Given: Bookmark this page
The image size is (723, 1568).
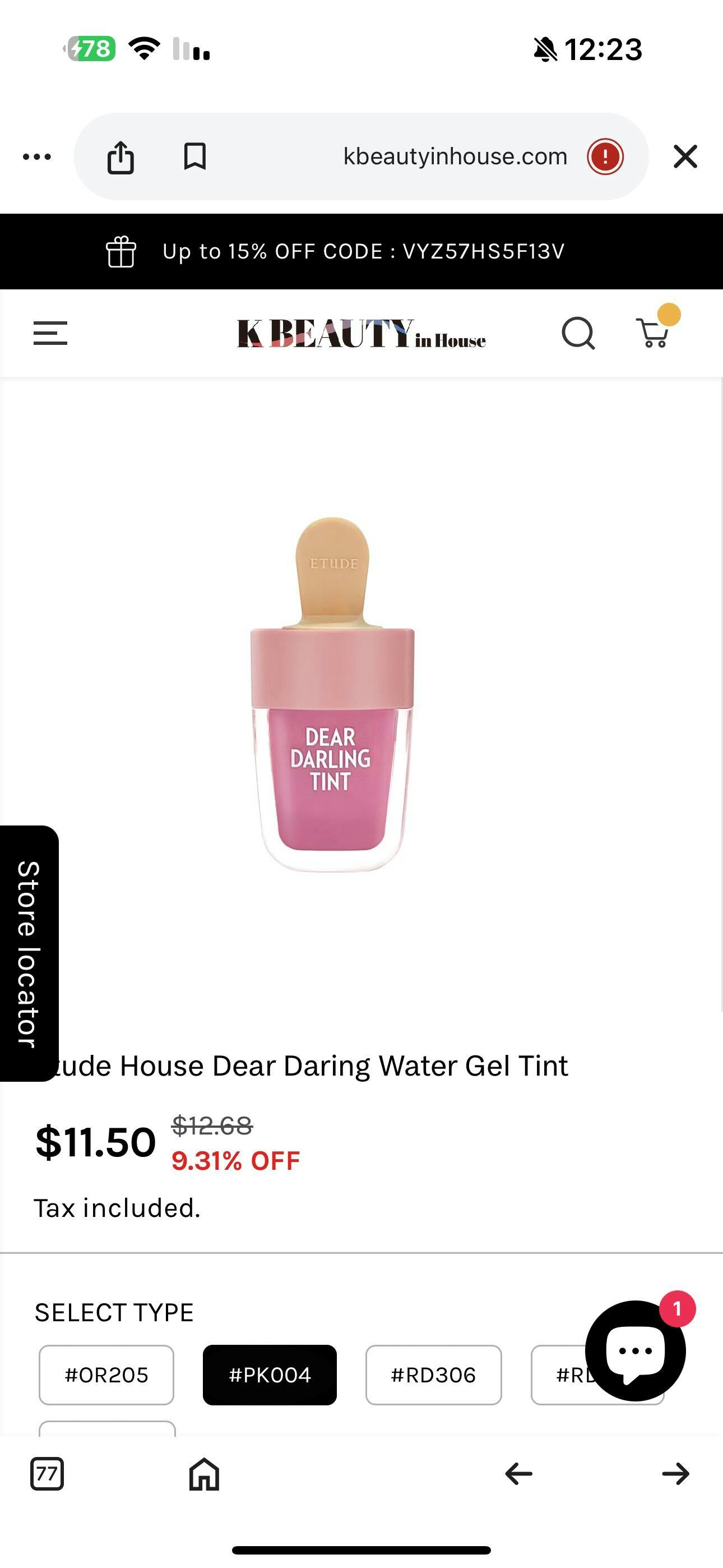Looking at the screenshot, I should point(194,157).
